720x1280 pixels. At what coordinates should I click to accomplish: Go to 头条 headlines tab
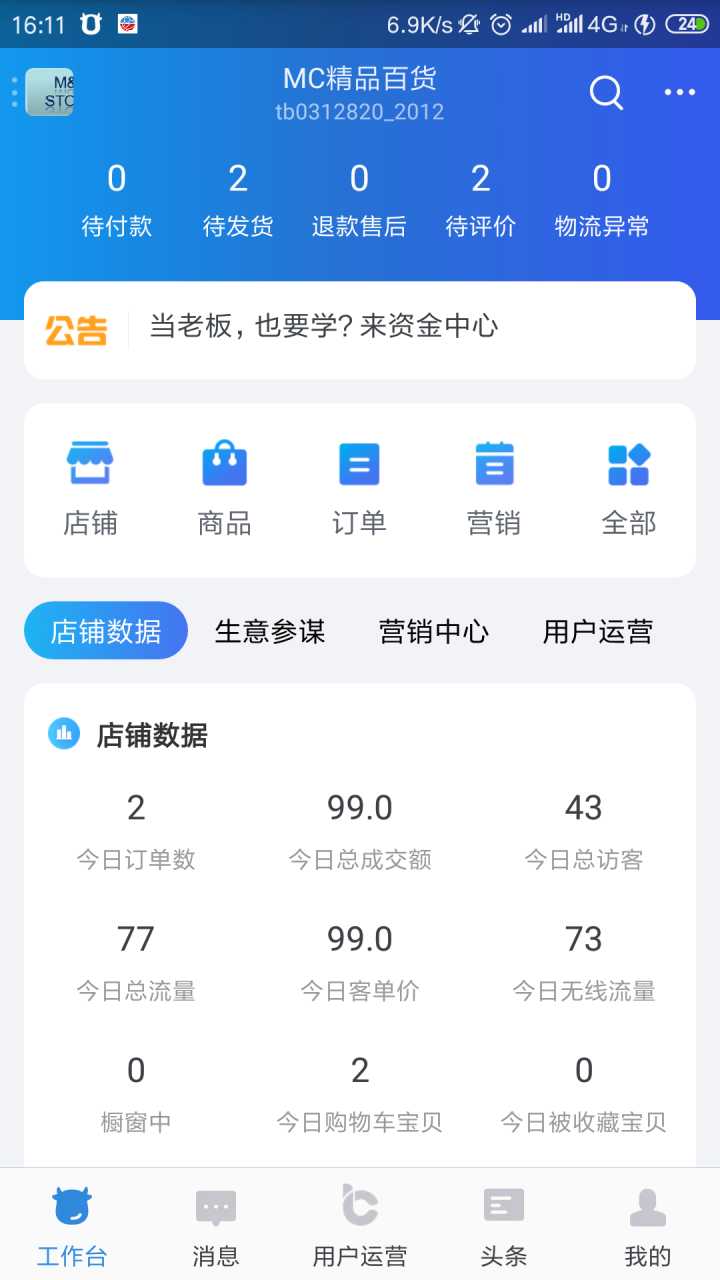504,1226
